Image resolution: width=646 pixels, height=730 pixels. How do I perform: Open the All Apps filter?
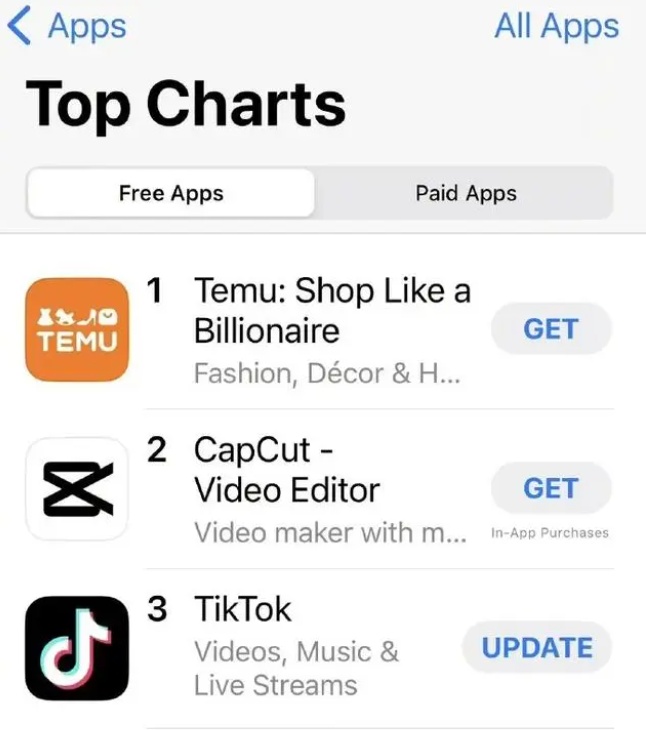point(556,26)
